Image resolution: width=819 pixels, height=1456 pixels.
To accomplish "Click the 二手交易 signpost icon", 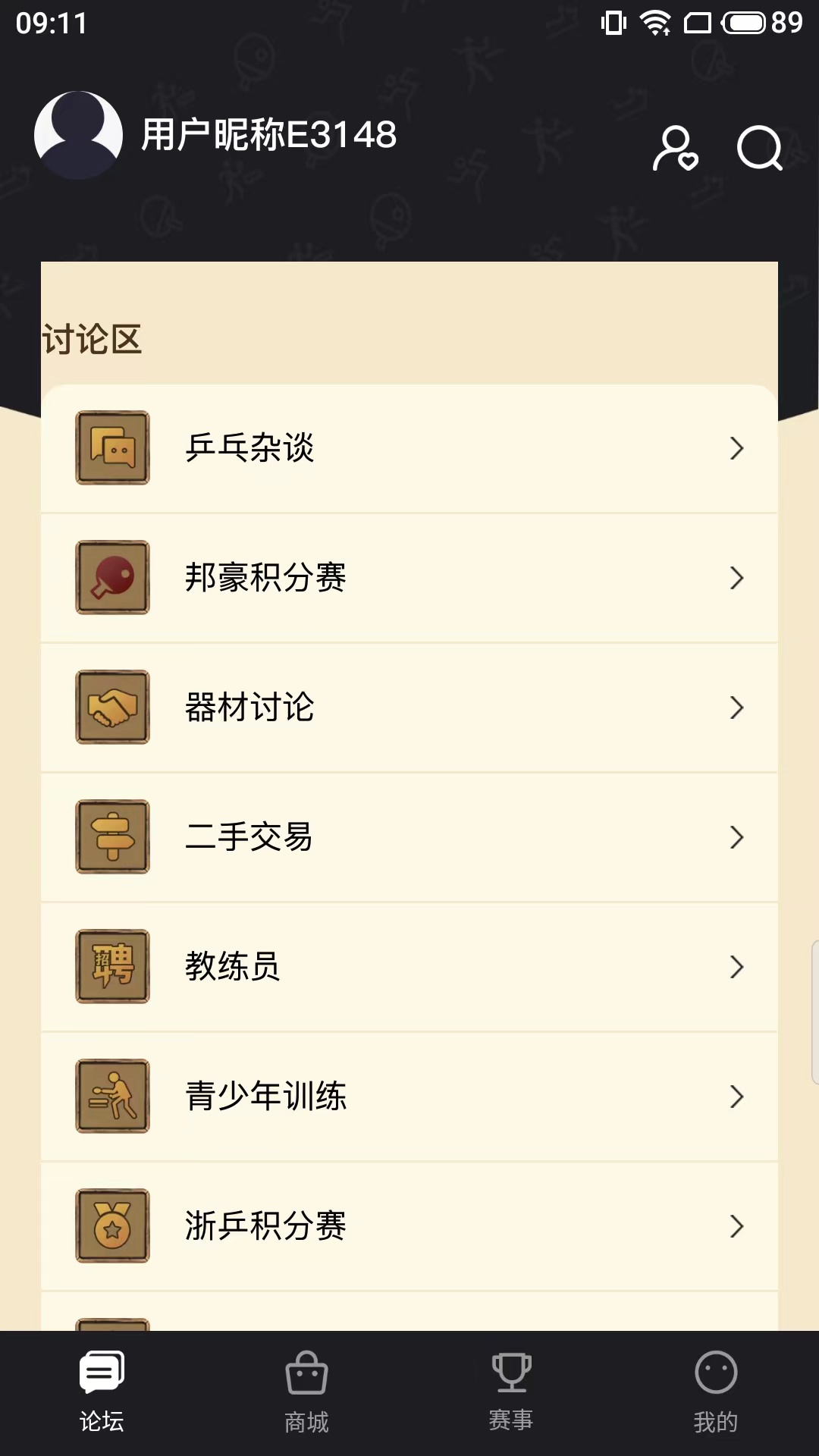I will (112, 837).
